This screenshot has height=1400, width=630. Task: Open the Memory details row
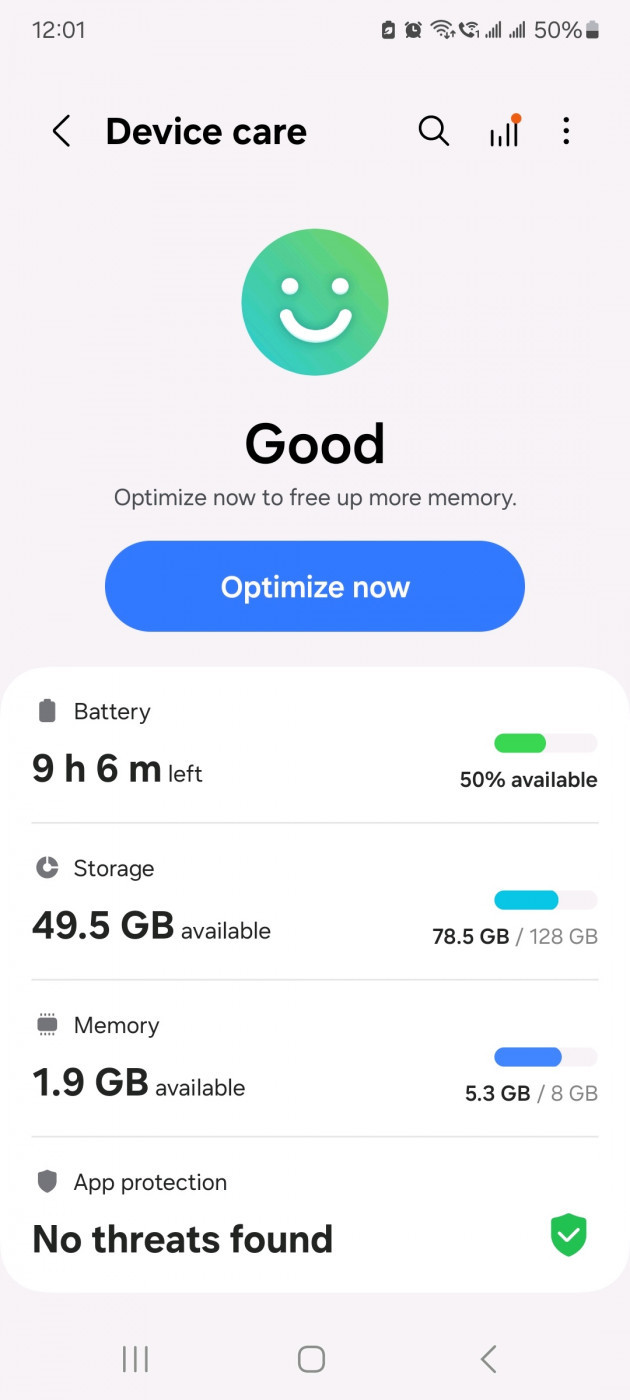[x=315, y=1059]
